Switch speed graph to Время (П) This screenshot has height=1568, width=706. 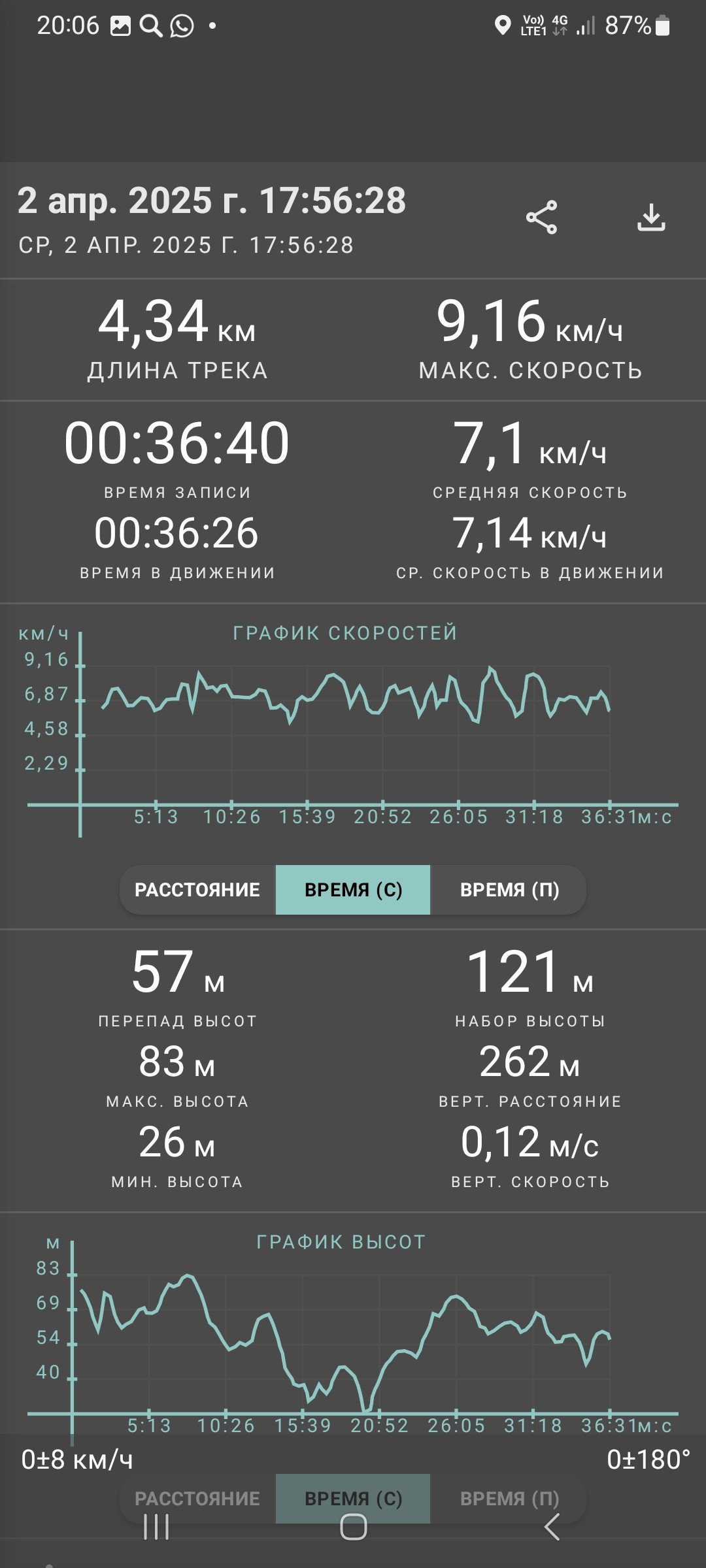pyautogui.click(x=509, y=890)
